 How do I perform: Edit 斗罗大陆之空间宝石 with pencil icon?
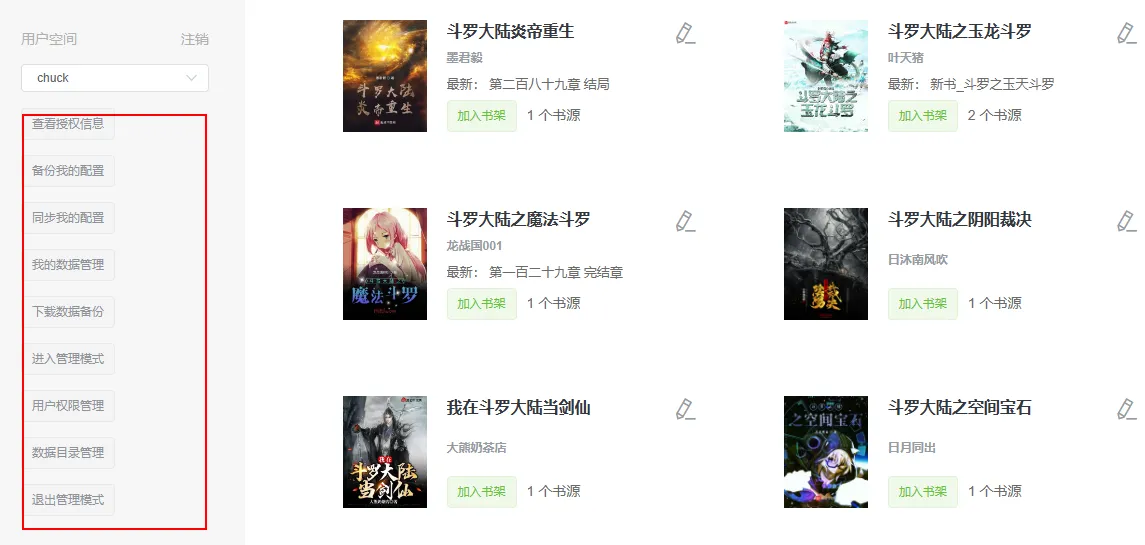pos(1126,409)
